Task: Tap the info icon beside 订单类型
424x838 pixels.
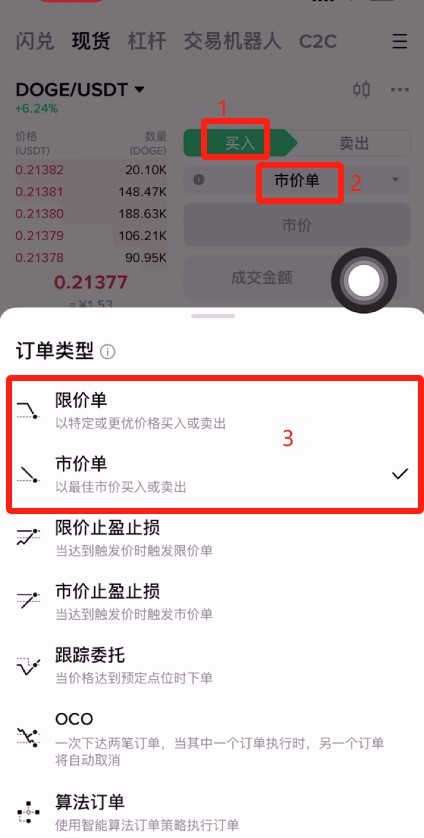Action: pyautogui.click(x=107, y=352)
